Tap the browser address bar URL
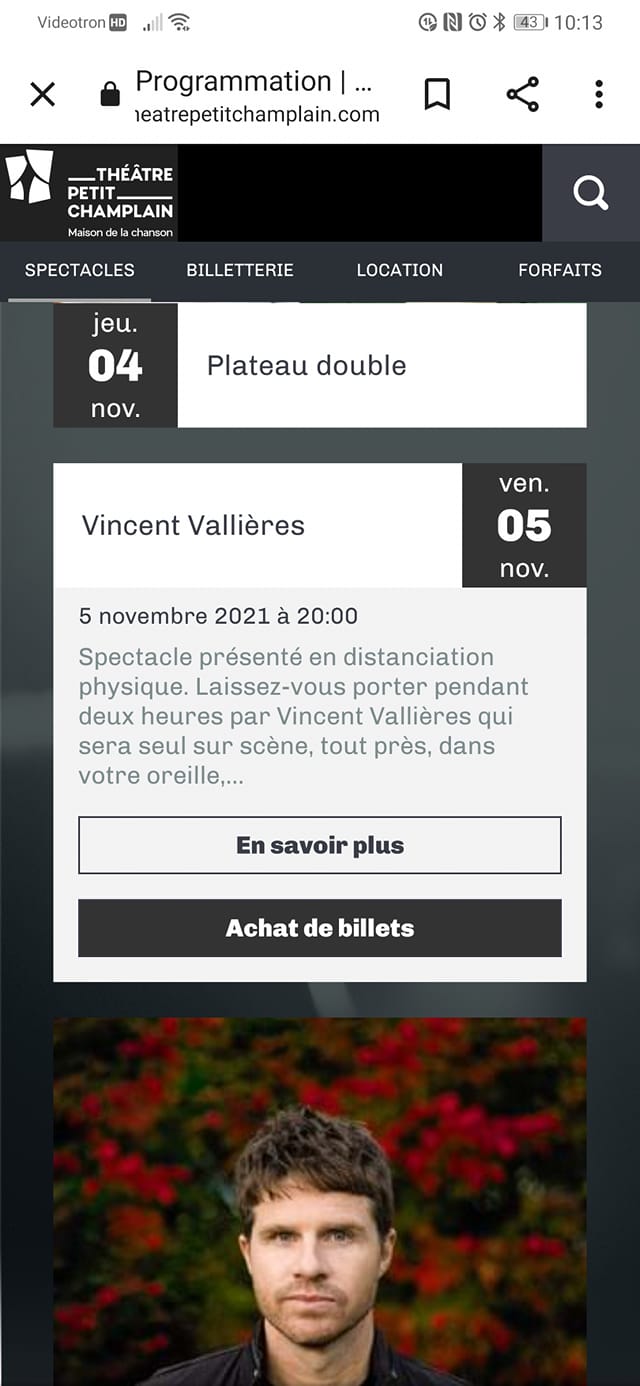 pos(257,96)
